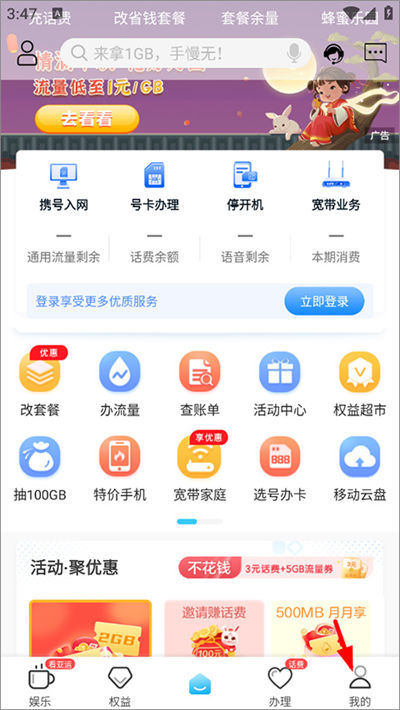The height and width of the screenshot is (710, 400).
Task: Tap the 立即登录 button
Action: (x=324, y=301)
